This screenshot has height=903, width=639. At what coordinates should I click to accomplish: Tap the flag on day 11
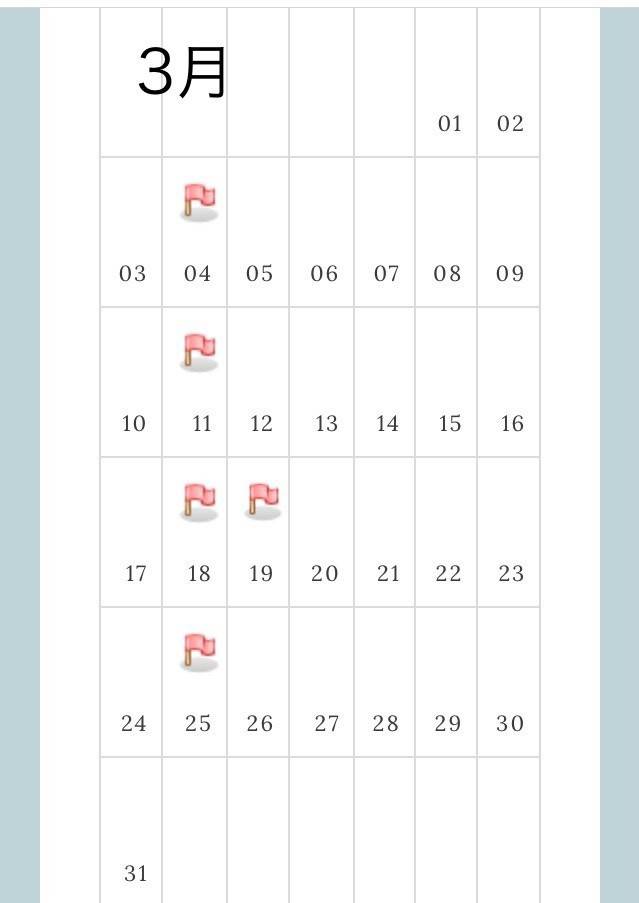[x=199, y=351]
